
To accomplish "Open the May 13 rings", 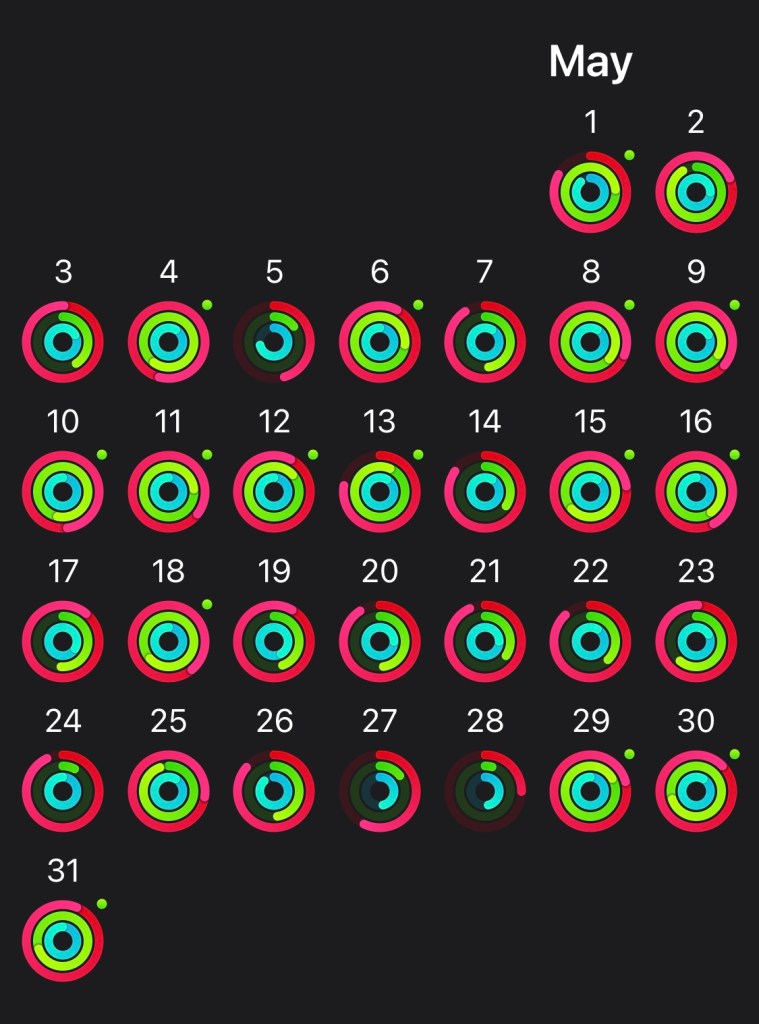I will pos(380,492).
